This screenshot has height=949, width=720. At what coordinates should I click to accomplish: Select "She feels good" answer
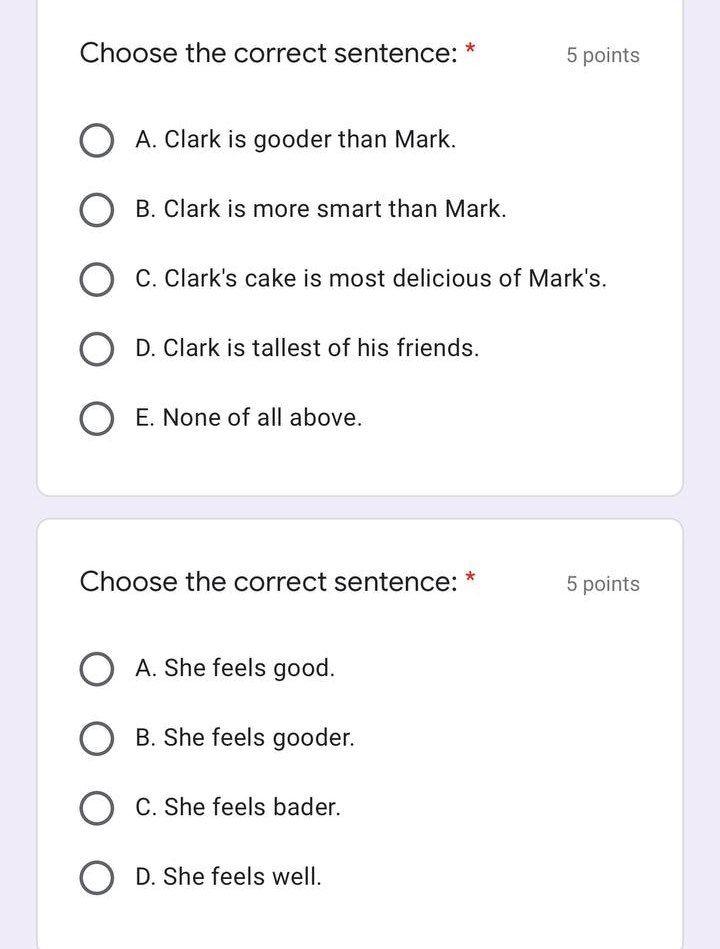(95, 669)
